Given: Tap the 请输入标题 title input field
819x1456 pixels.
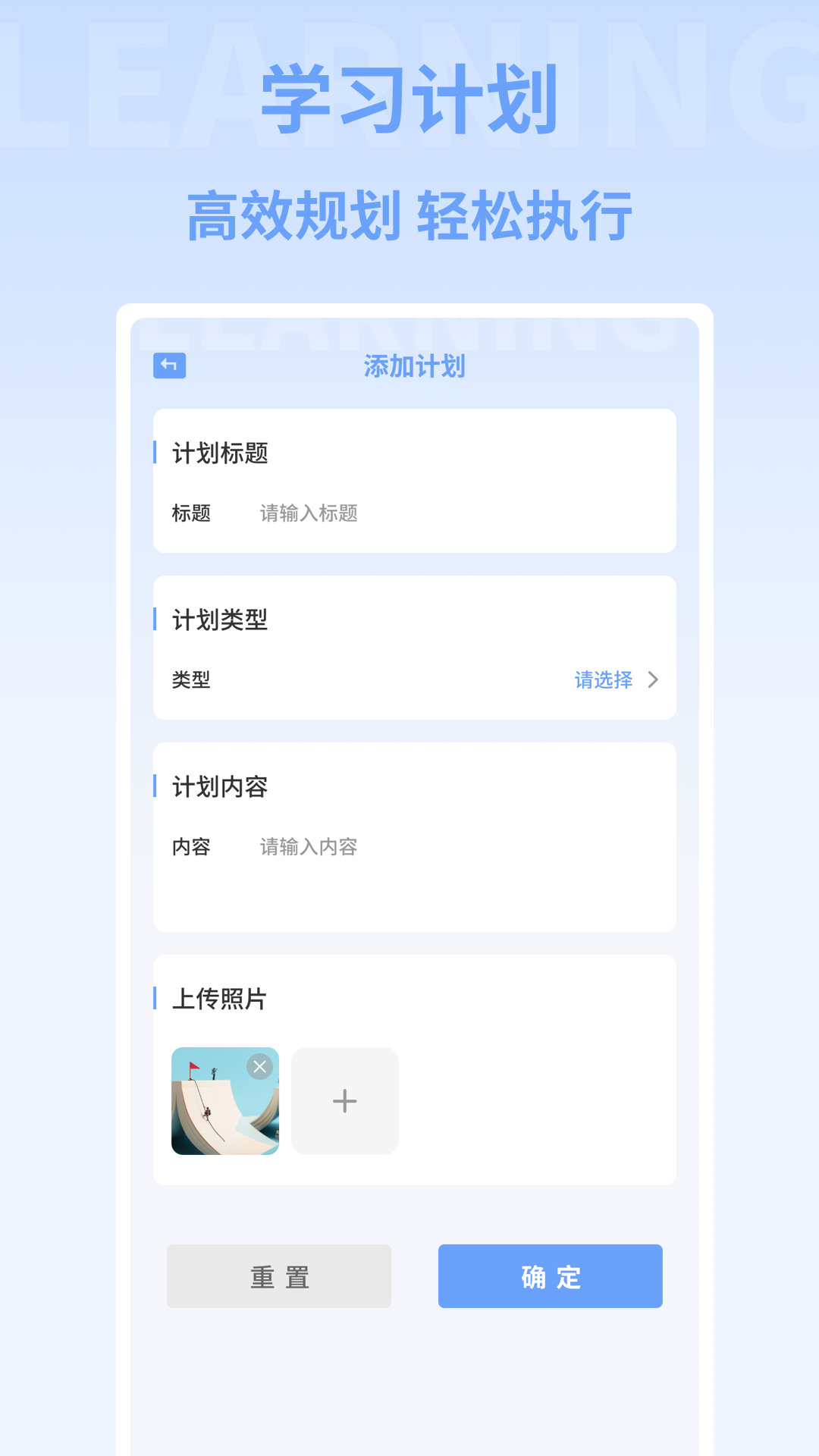Looking at the screenshot, I should pyautogui.click(x=341, y=513).
